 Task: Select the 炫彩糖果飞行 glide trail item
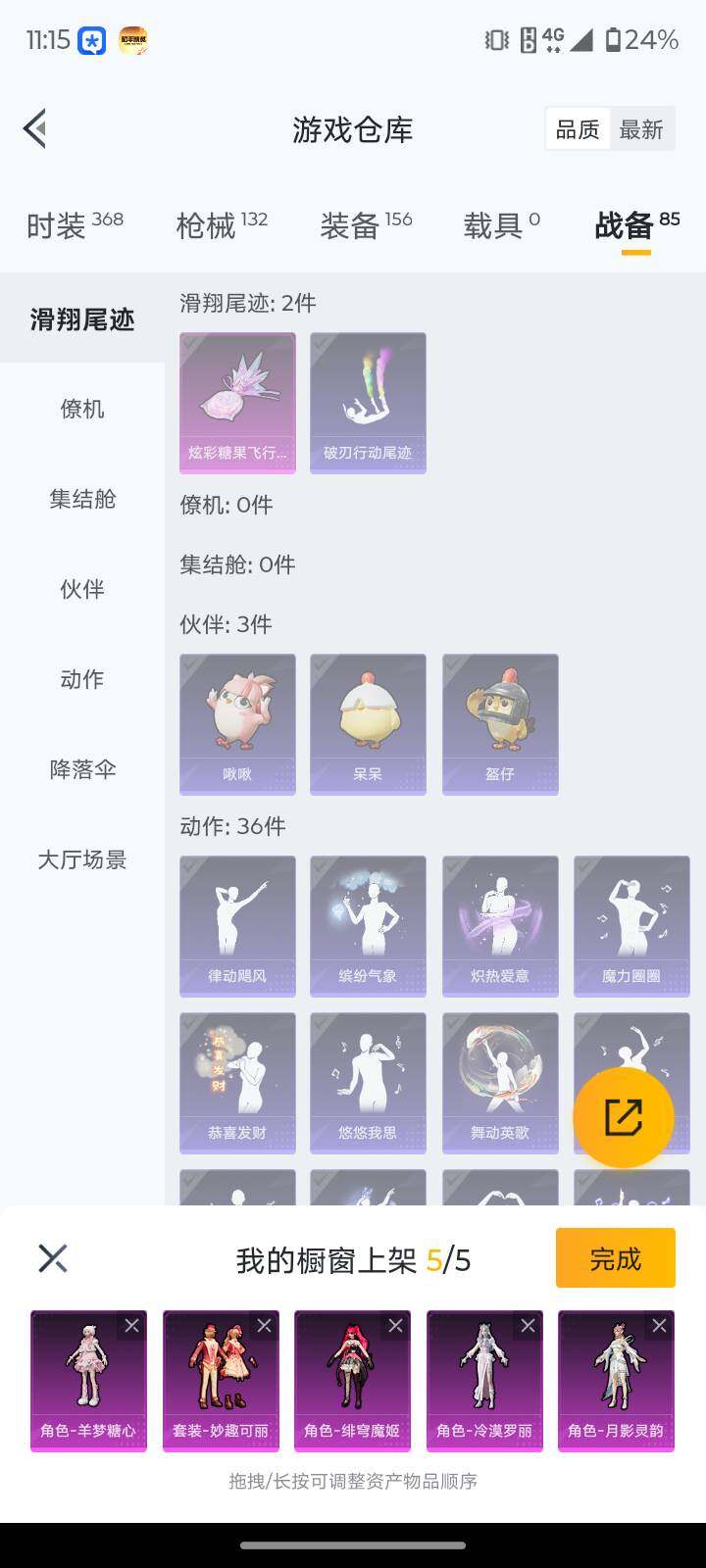click(237, 403)
